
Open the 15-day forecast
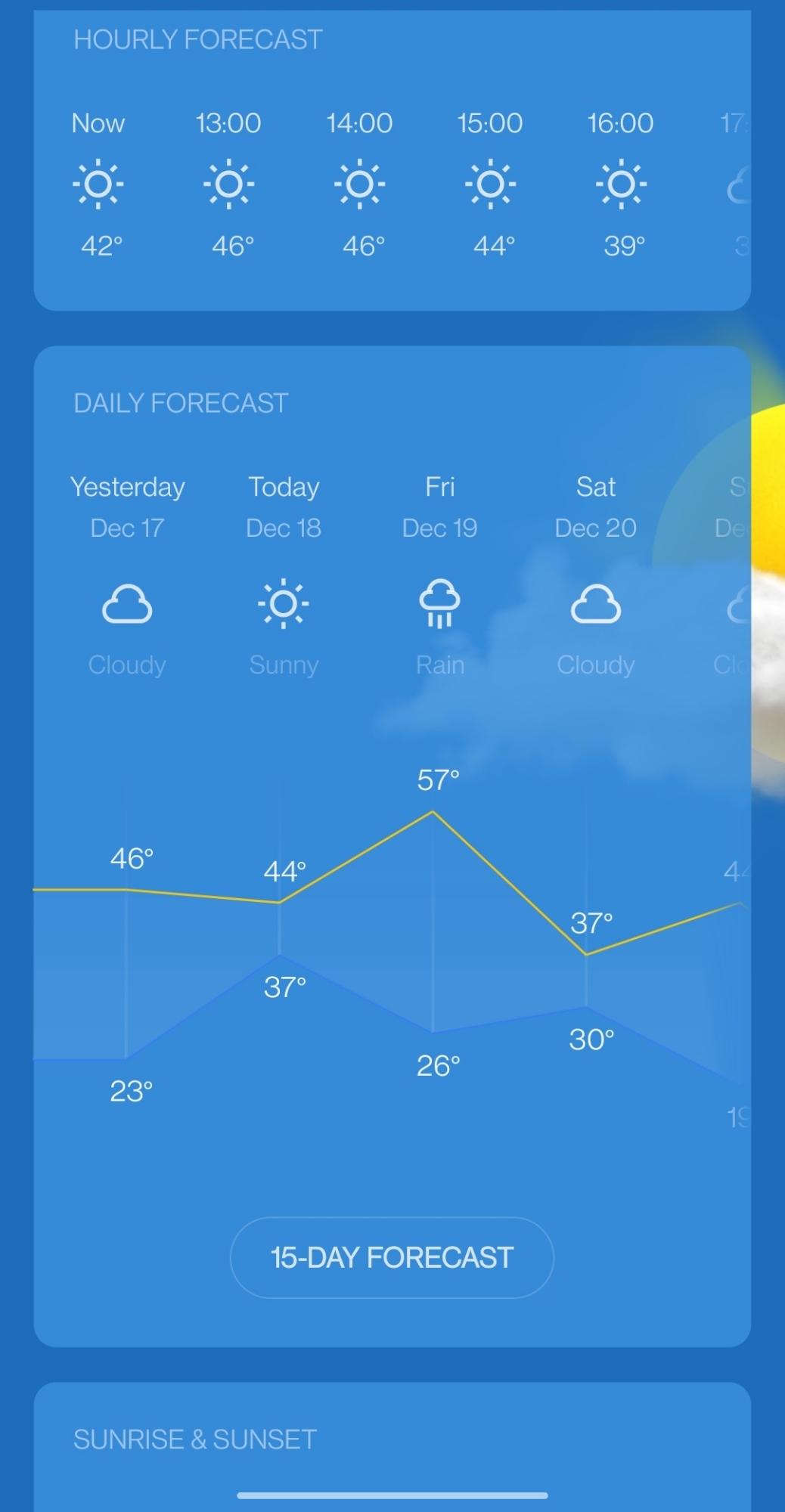pyautogui.click(x=392, y=1257)
